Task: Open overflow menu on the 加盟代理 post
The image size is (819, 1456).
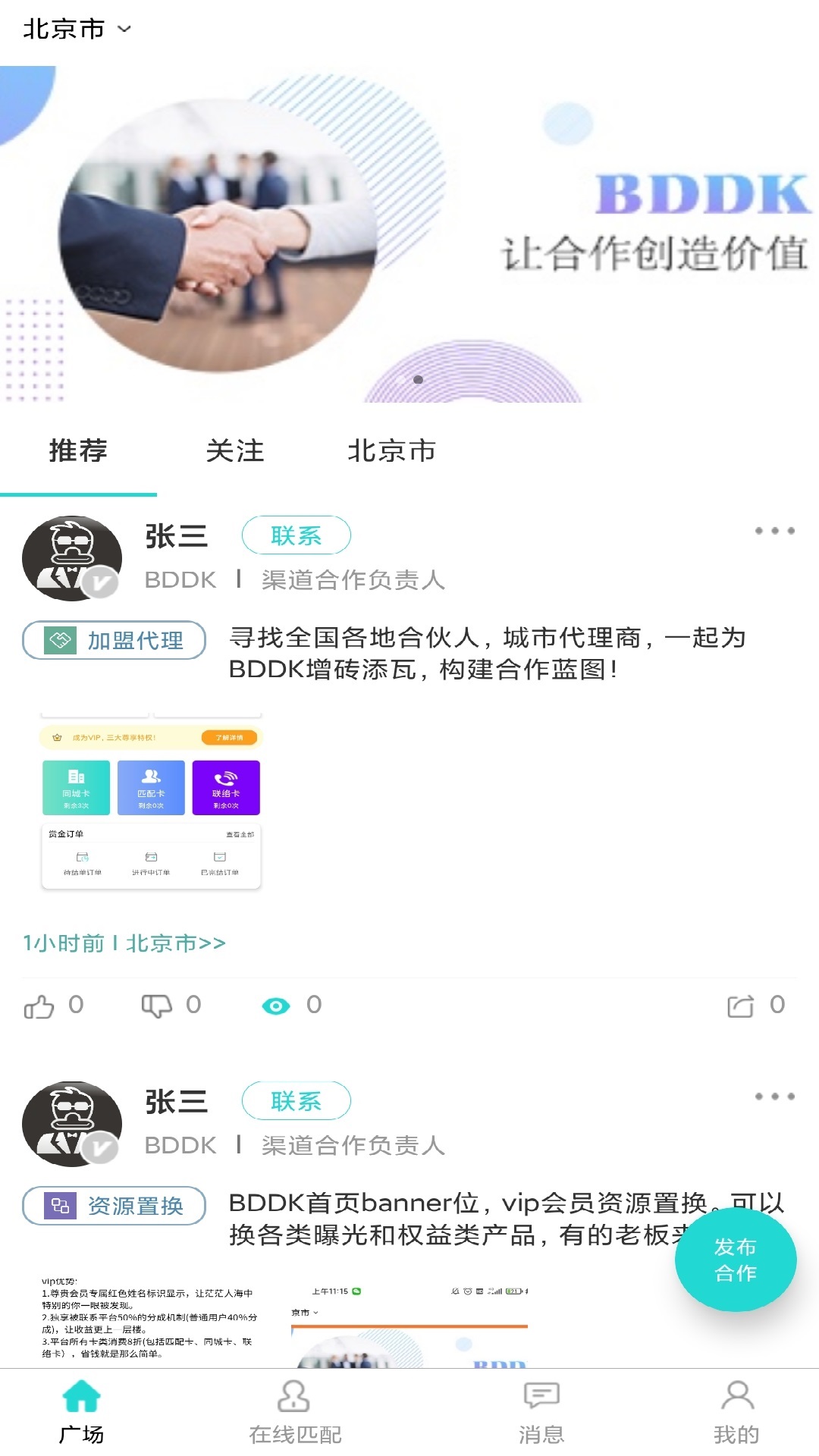Action: pos(774,531)
